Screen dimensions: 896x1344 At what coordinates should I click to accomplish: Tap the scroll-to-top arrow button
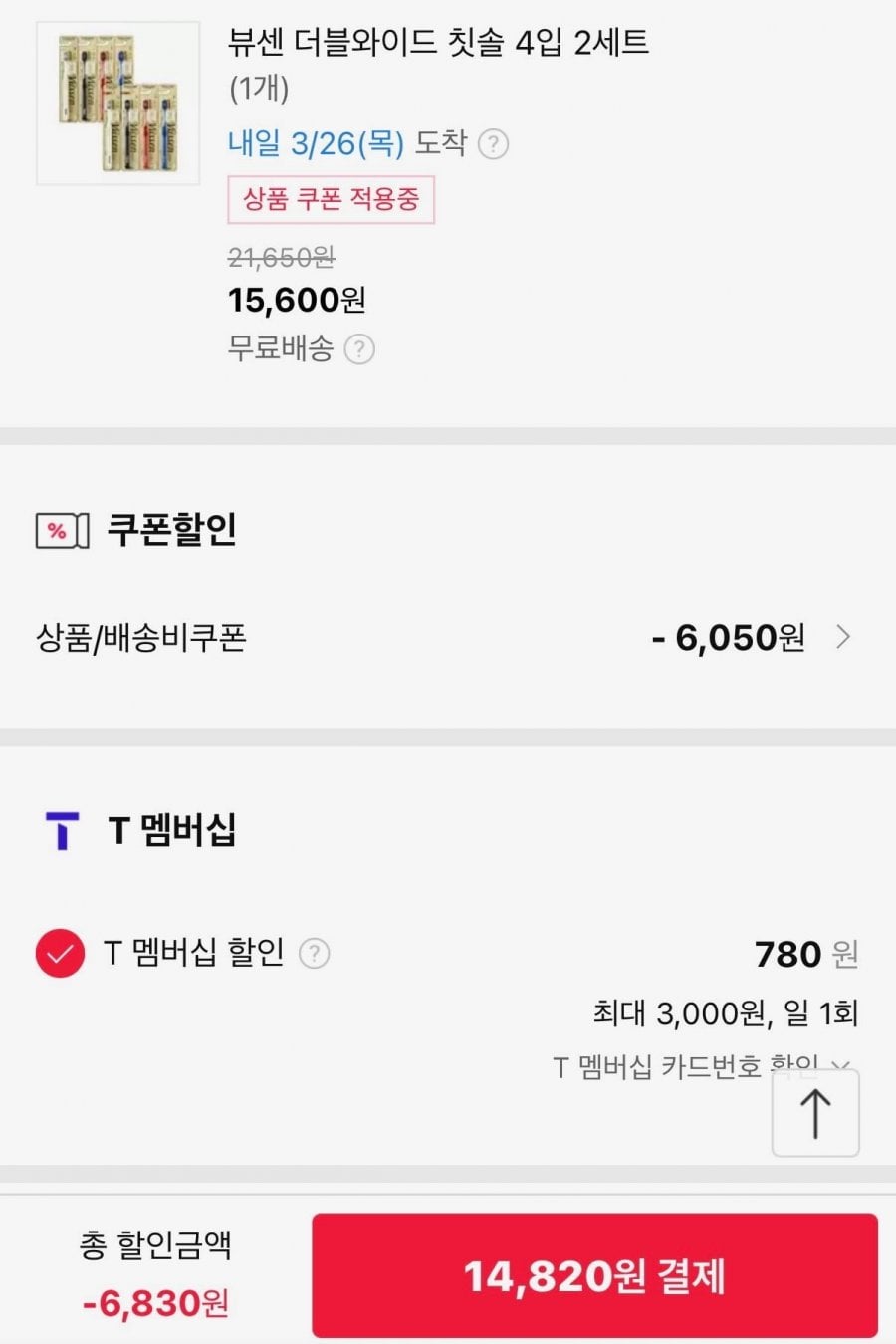point(815,1112)
